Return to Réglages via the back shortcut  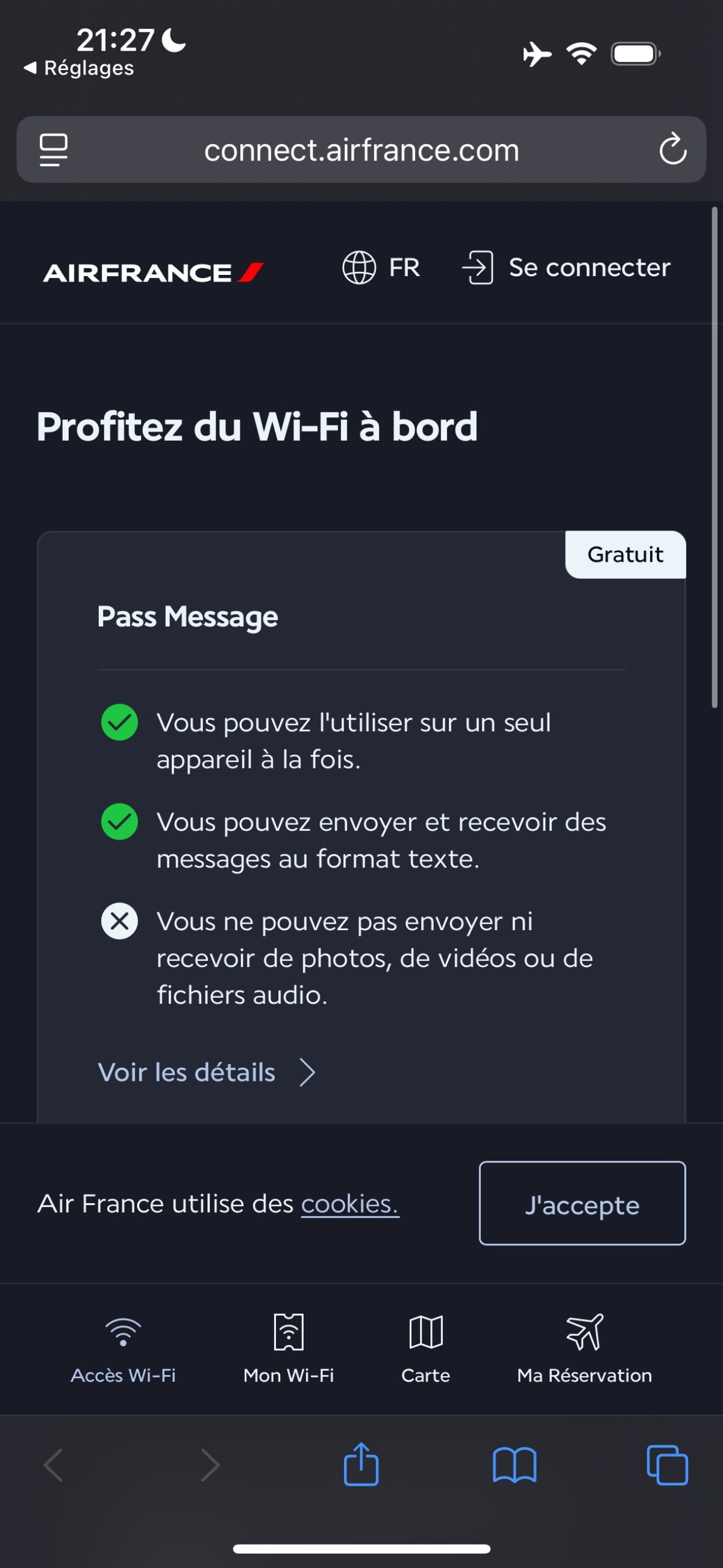point(79,68)
